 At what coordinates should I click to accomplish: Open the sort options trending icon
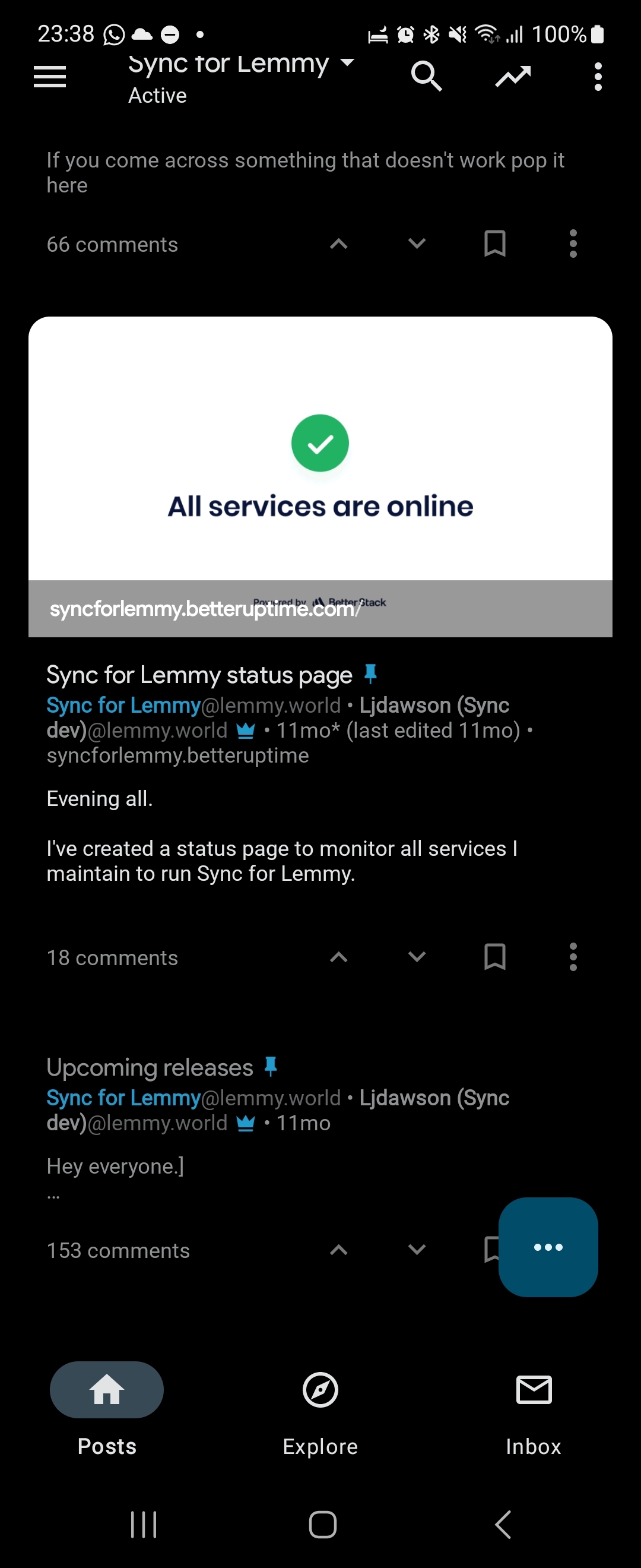point(513,77)
